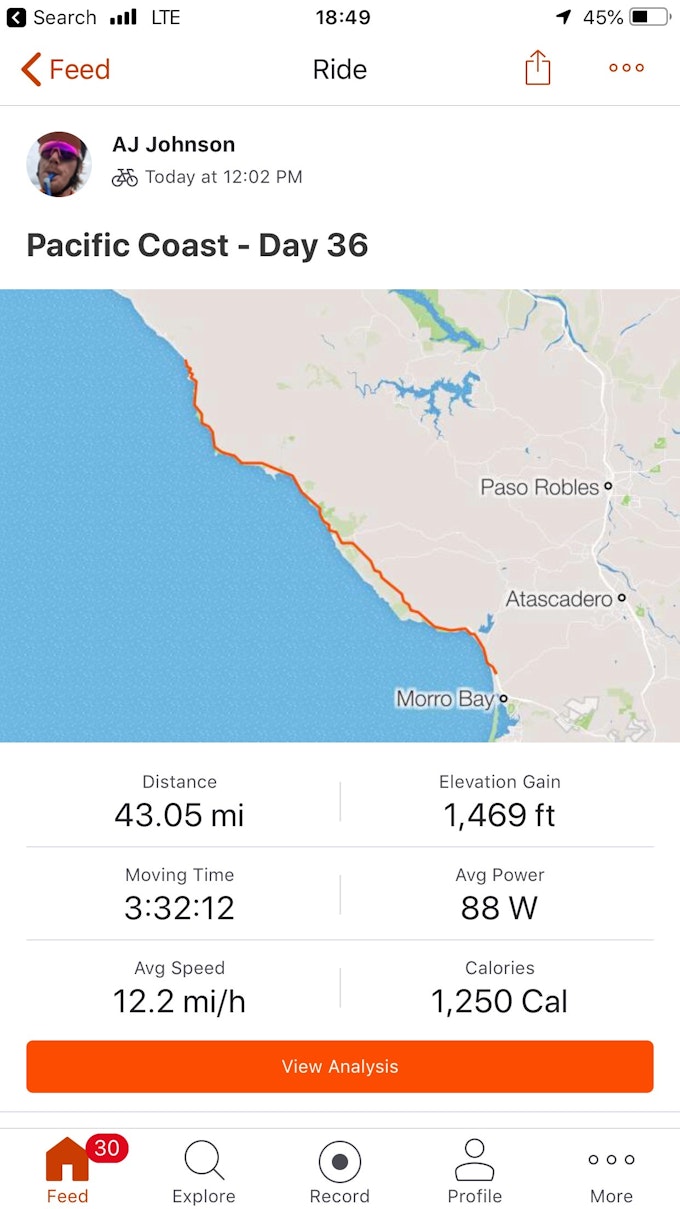
Task: Tap the View Analysis button
Action: (340, 1066)
